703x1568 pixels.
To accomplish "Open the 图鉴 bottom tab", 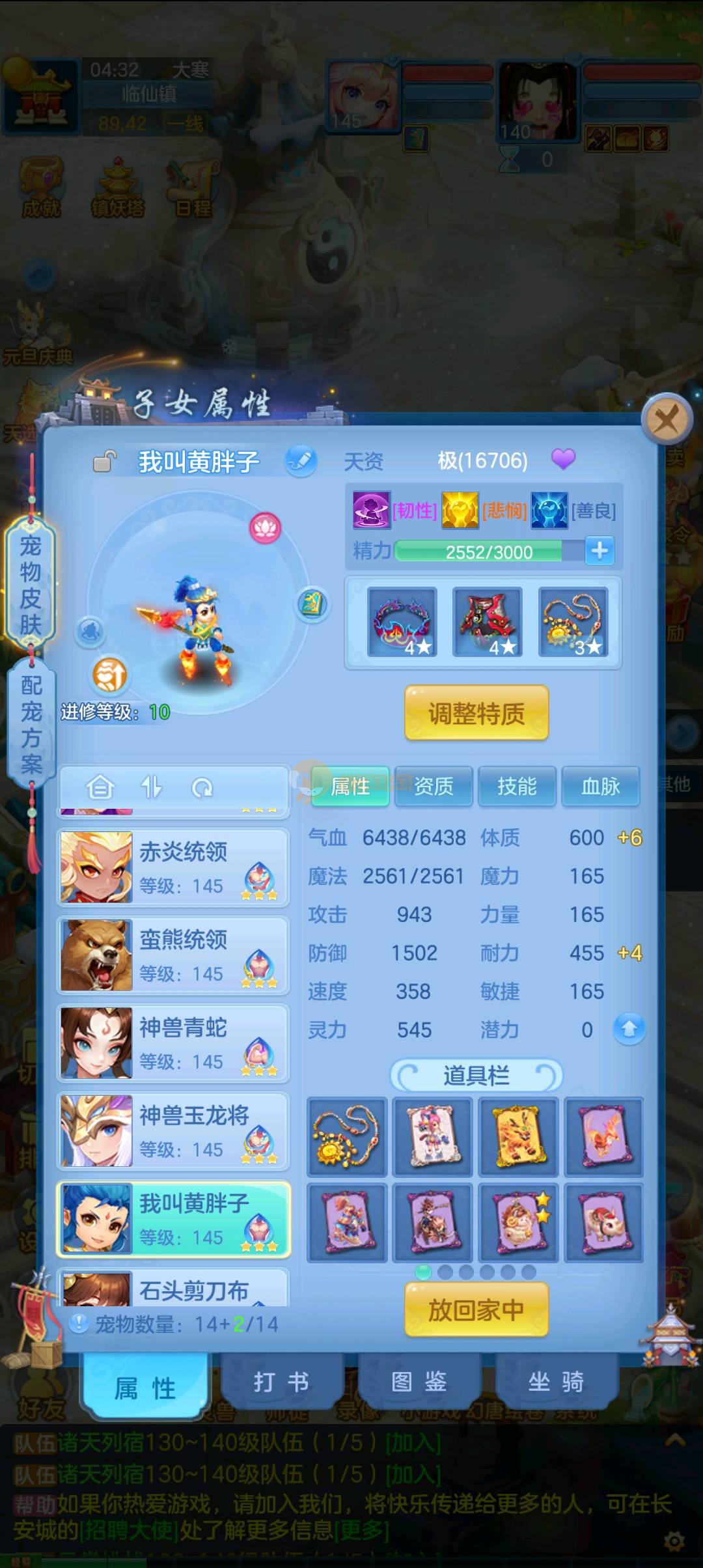I will pyautogui.click(x=419, y=1382).
